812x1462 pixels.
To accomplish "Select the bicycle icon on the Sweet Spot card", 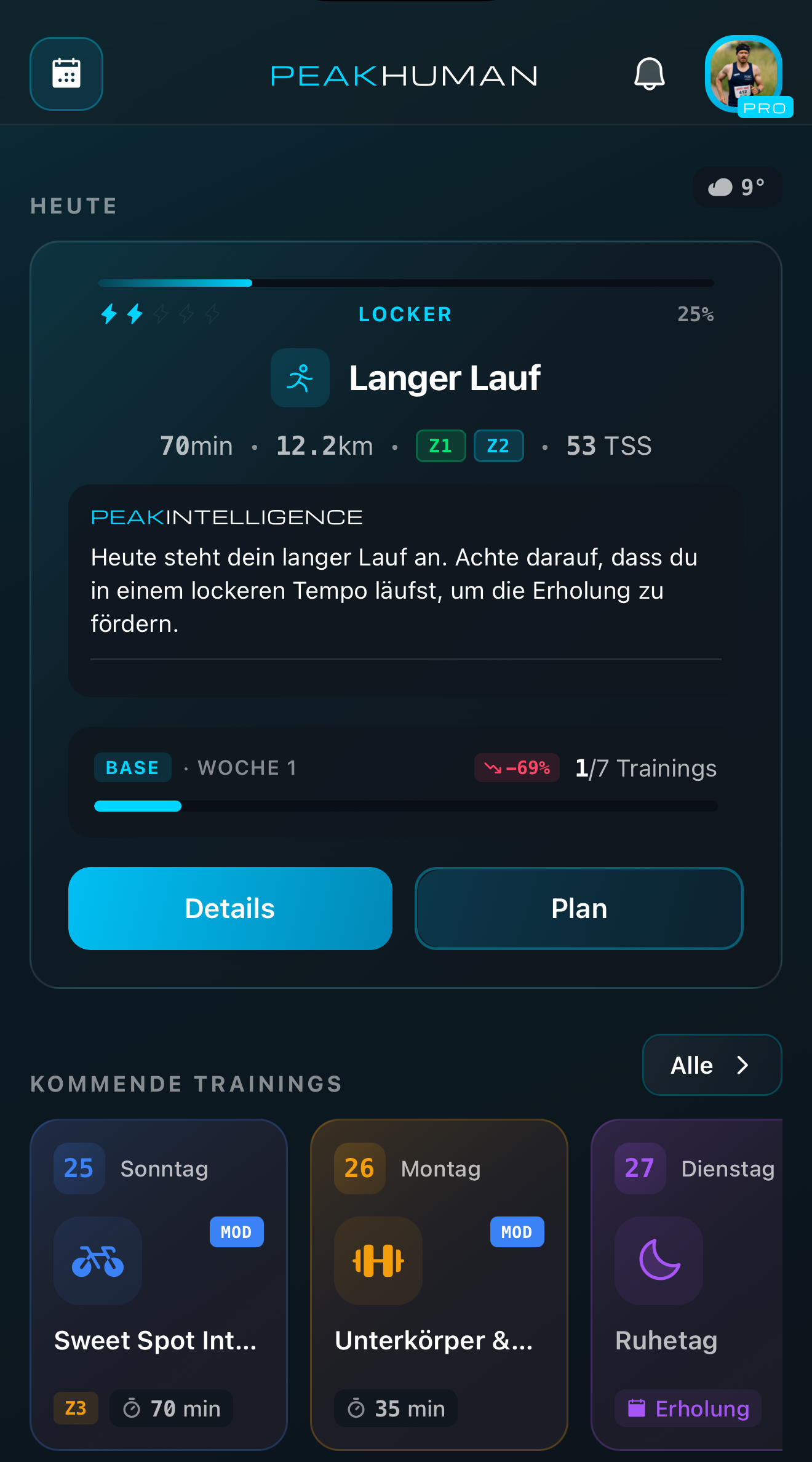I will [x=97, y=1261].
